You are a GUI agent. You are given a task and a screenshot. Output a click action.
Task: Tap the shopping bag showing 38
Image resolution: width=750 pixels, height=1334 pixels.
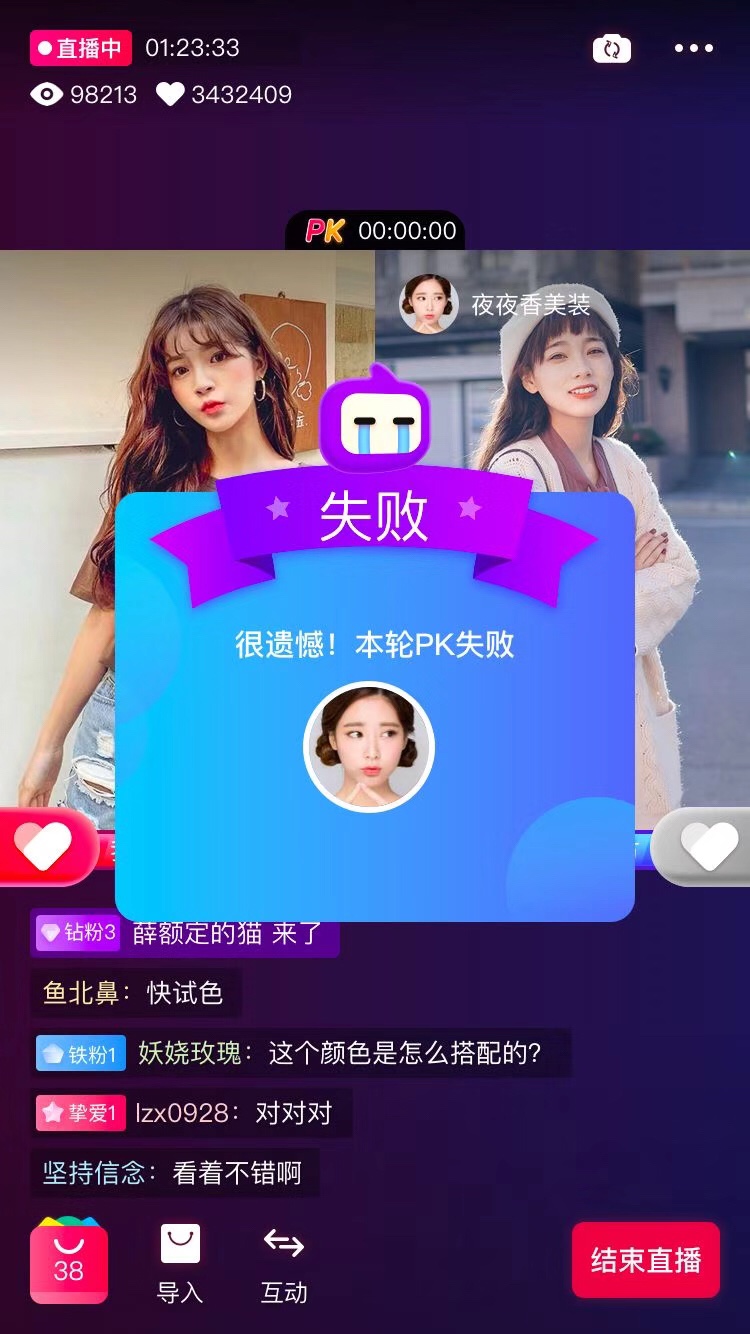(x=69, y=1260)
